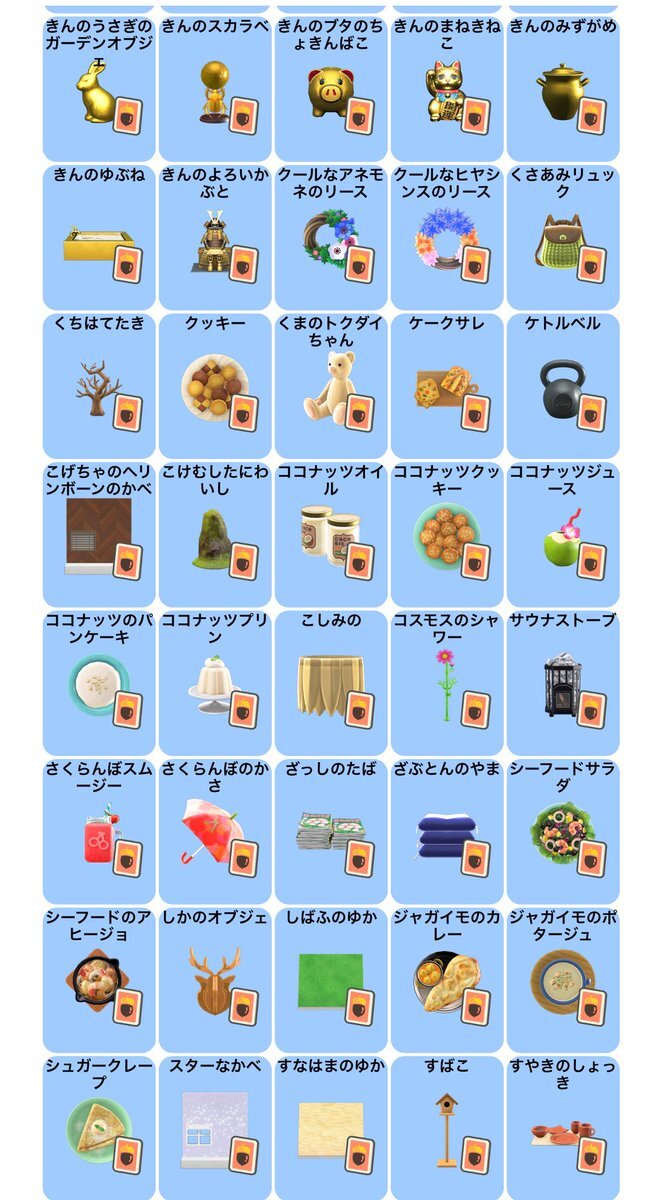Select the きんのよろいかぶと item
This screenshot has width=662, height=1200.
point(215,237)
